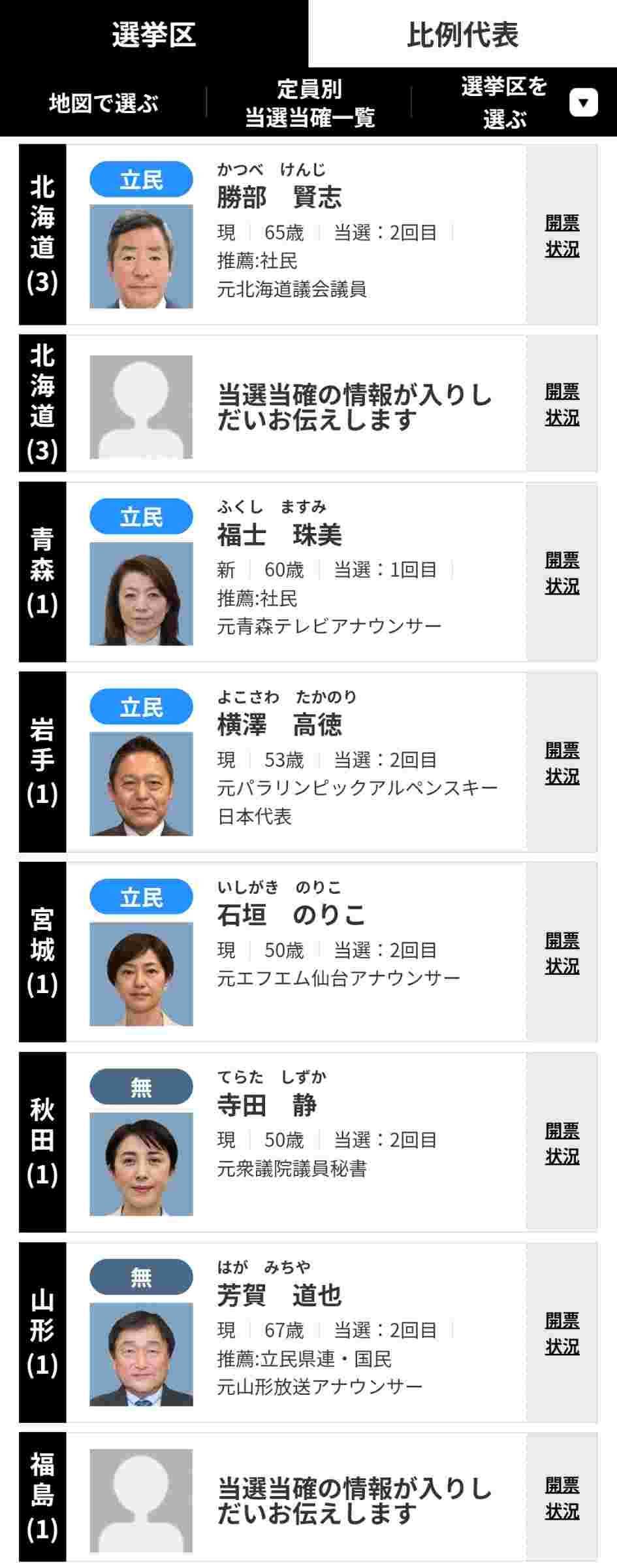The image size is (617, 1568).
Task: View 開票状況 for 福島 district
Action: (x=562, y=1497)
